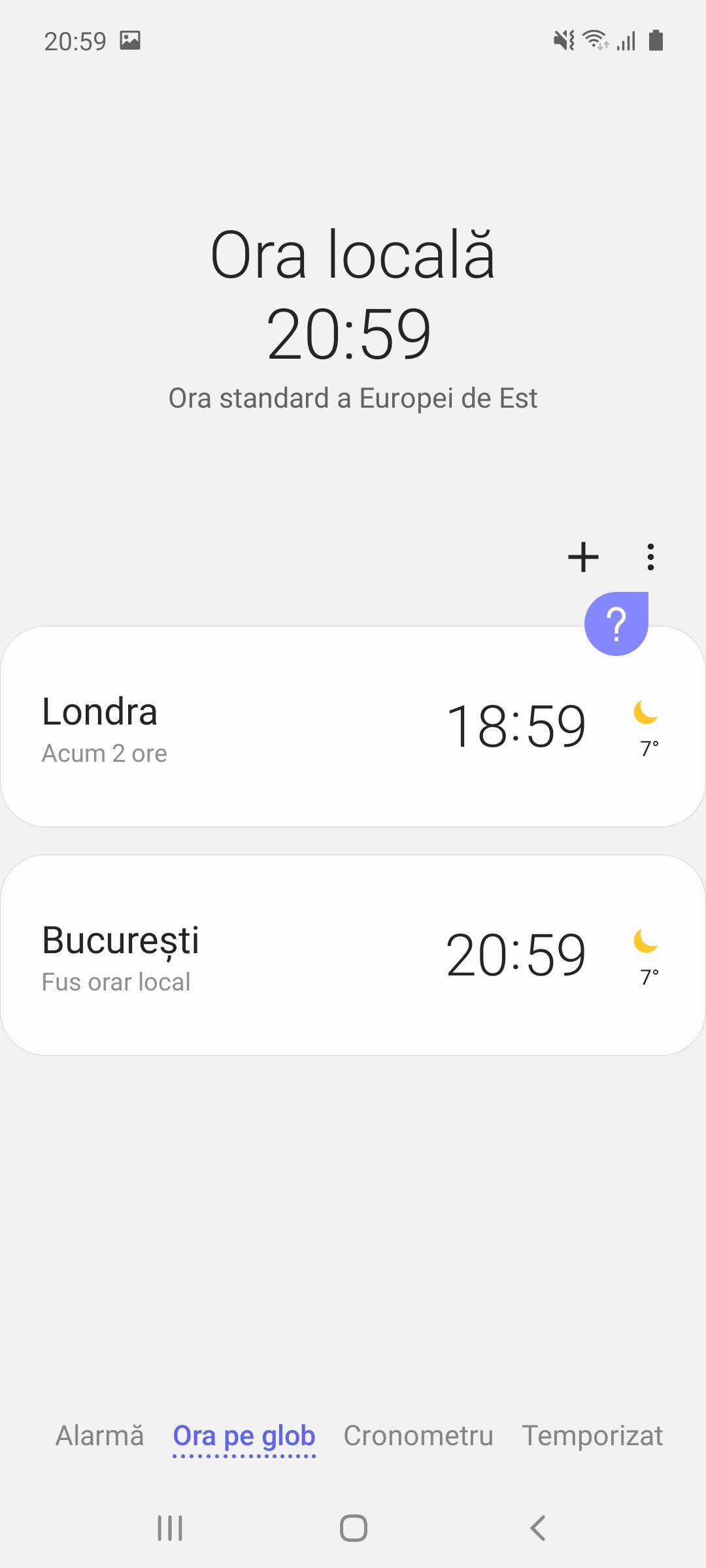706x1568 pixels.
Task: Add a new city with the plus icon
Action: 583,557
